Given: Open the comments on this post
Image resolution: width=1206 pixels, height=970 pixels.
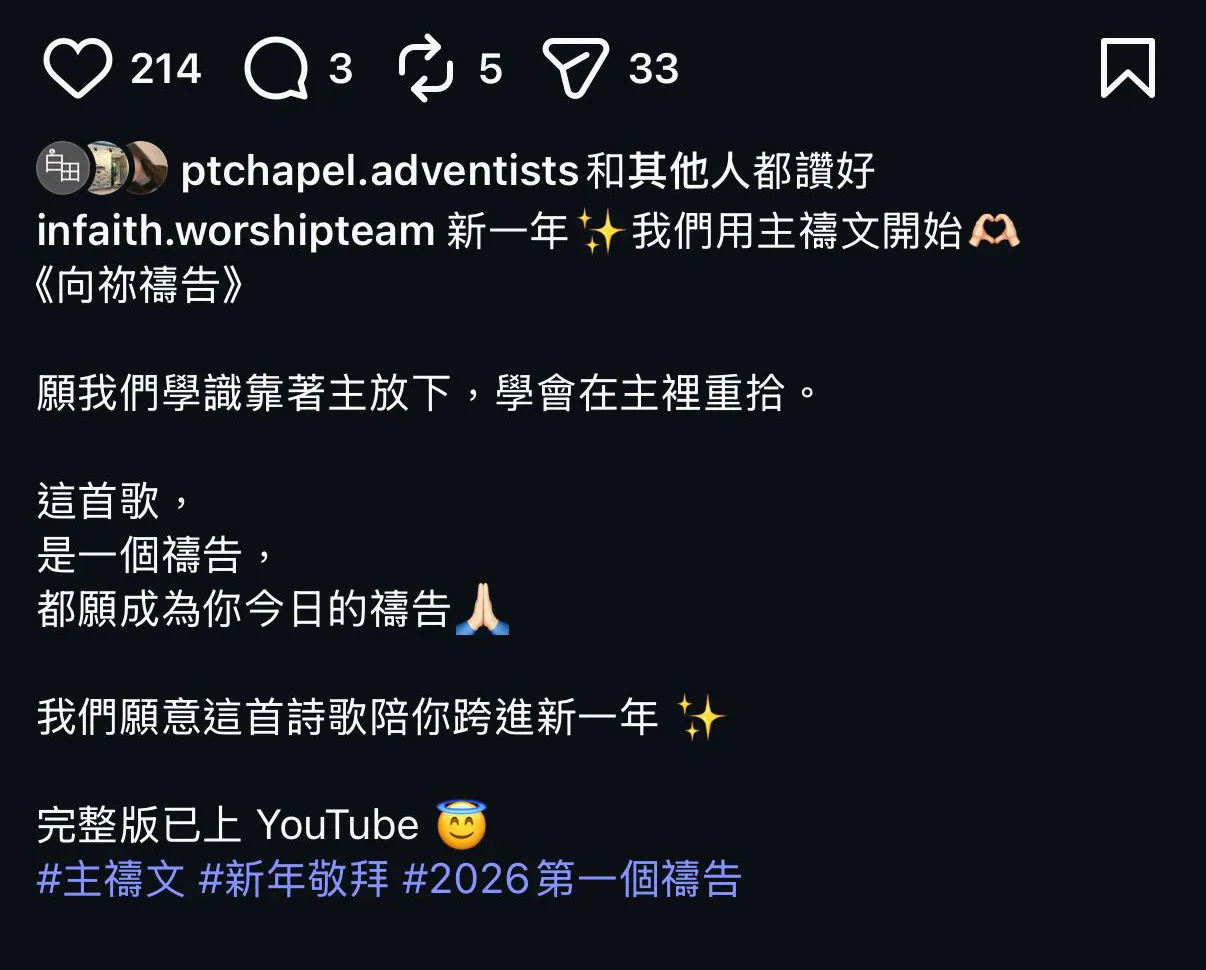Looking at the screenshot, I should pyautogui.click(x=276, y=69).
